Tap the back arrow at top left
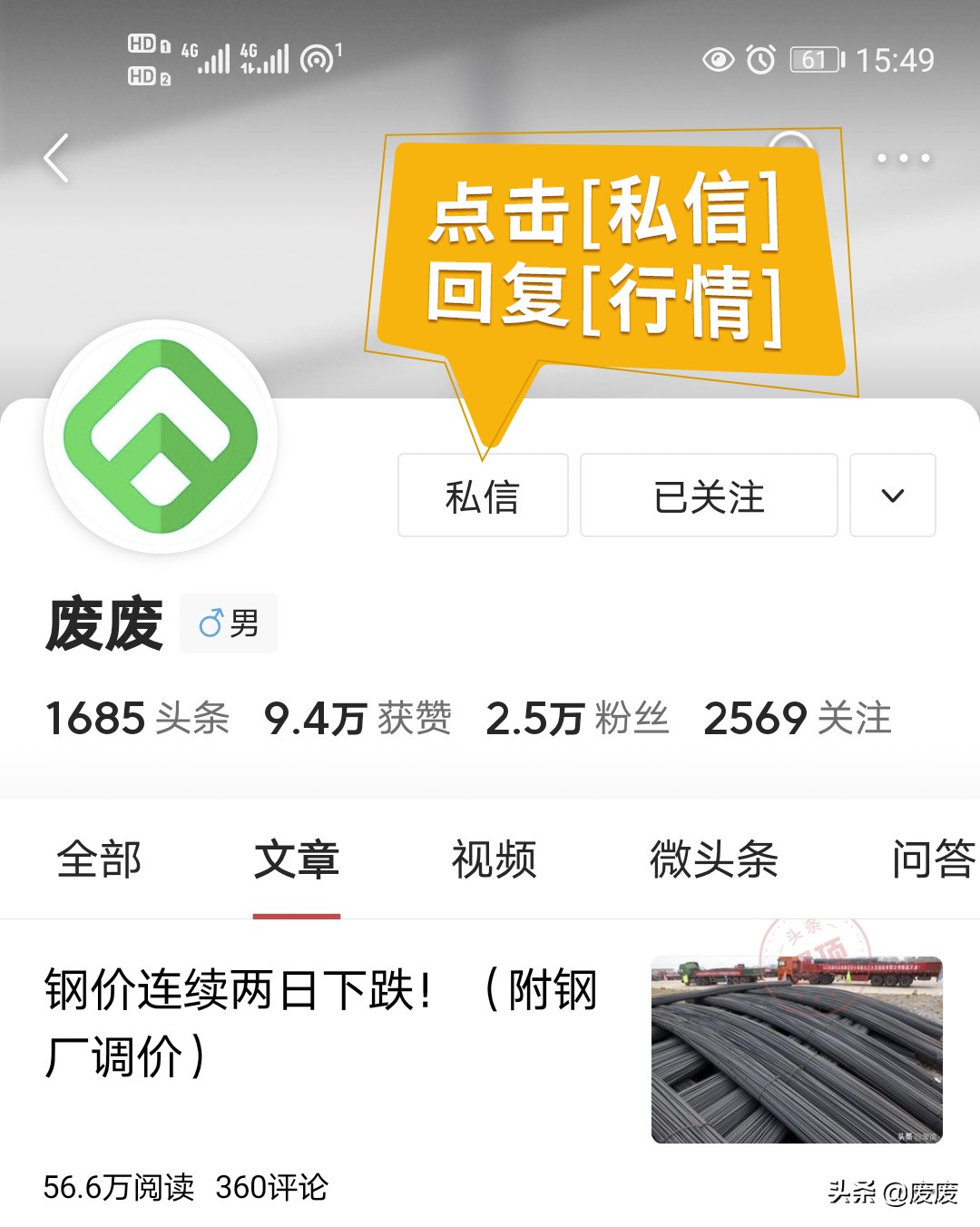Viewport: 980px width, 1227px height. pyautogui.click(x=56, y=156)
